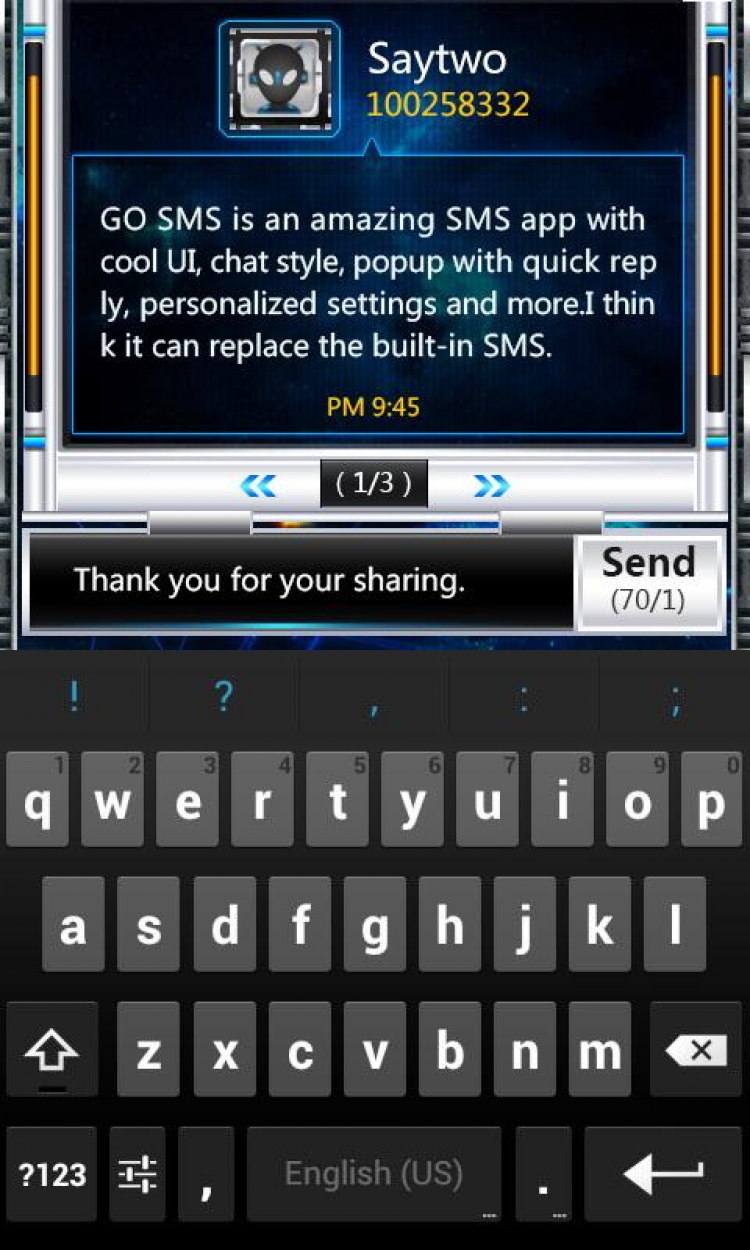Toggle the shift key on keyboard

(x=52, y=1050)
